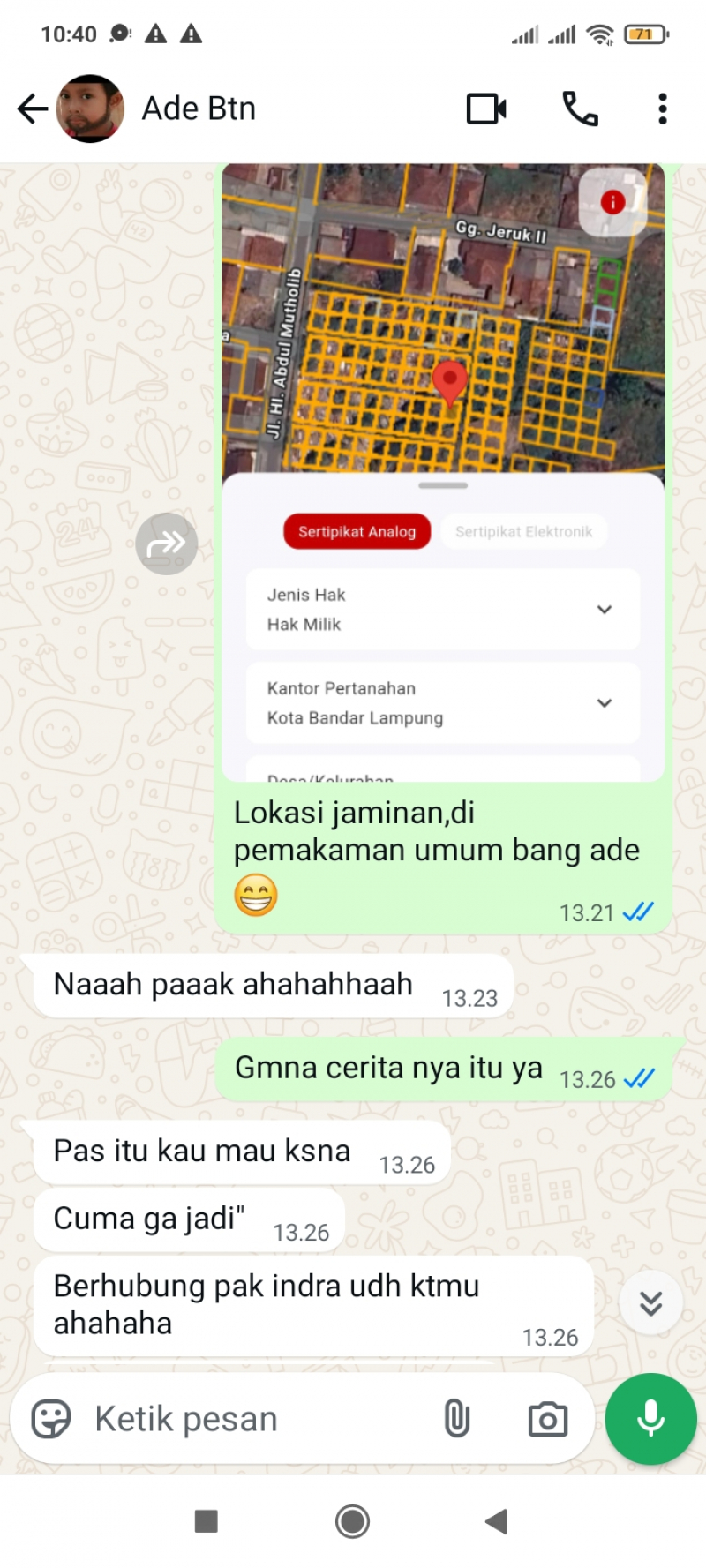Start a voice call with Ade Btn
The image size is (706, 1568).
click(x=580, y=109)
